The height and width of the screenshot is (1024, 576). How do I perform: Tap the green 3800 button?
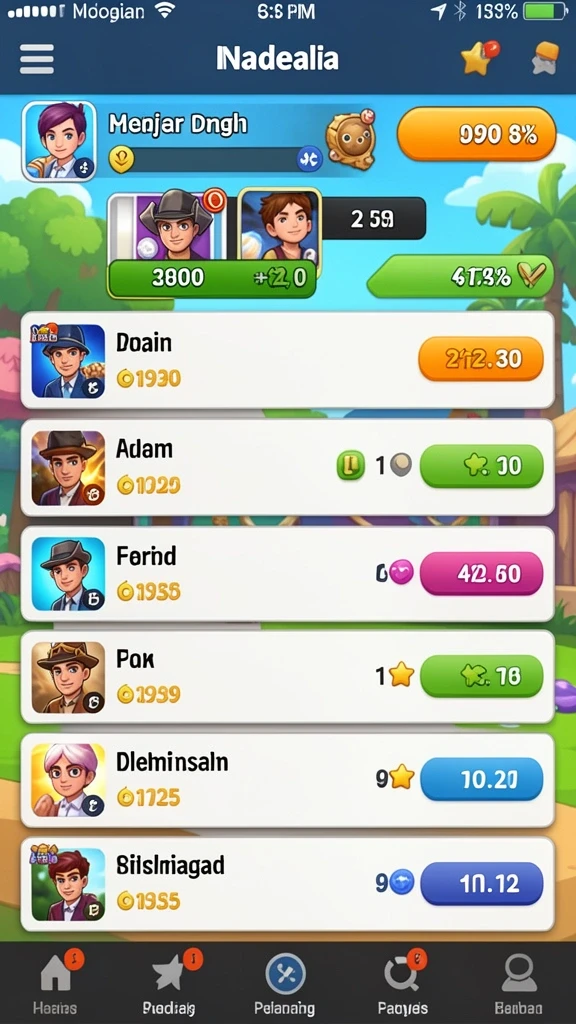tap(212, 278)
